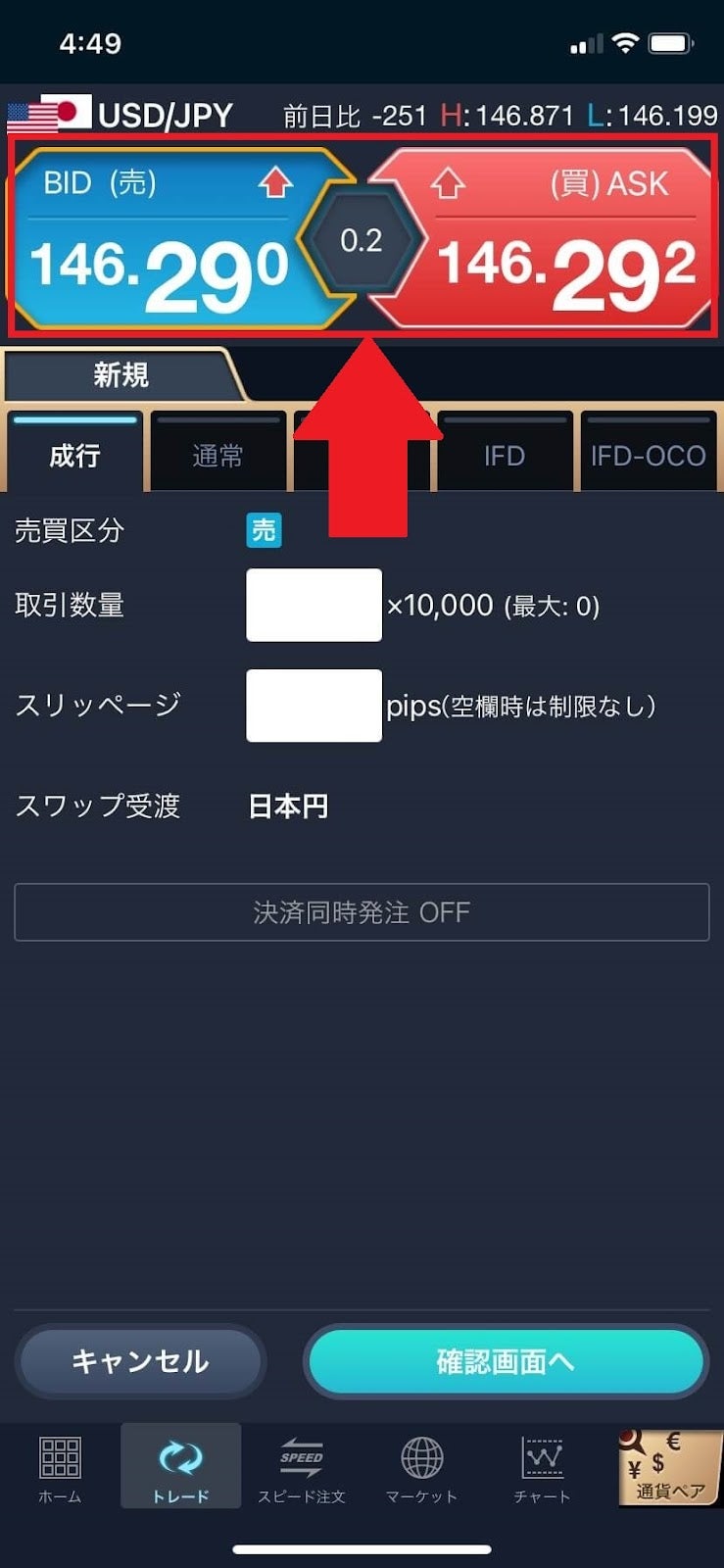
Task: Open the ホーム tab
Action: (60, 1468)
